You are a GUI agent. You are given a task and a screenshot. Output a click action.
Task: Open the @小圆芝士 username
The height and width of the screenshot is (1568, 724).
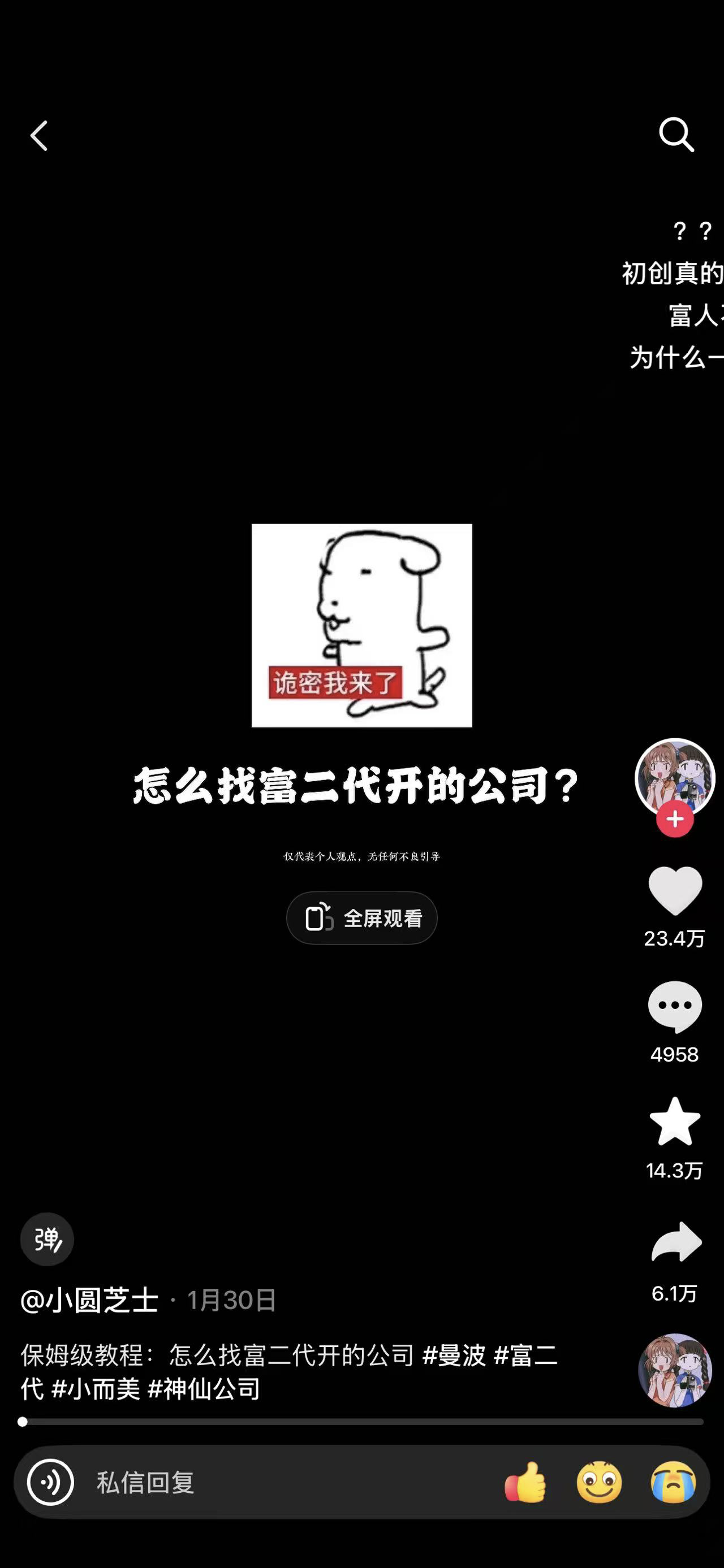89,1300
